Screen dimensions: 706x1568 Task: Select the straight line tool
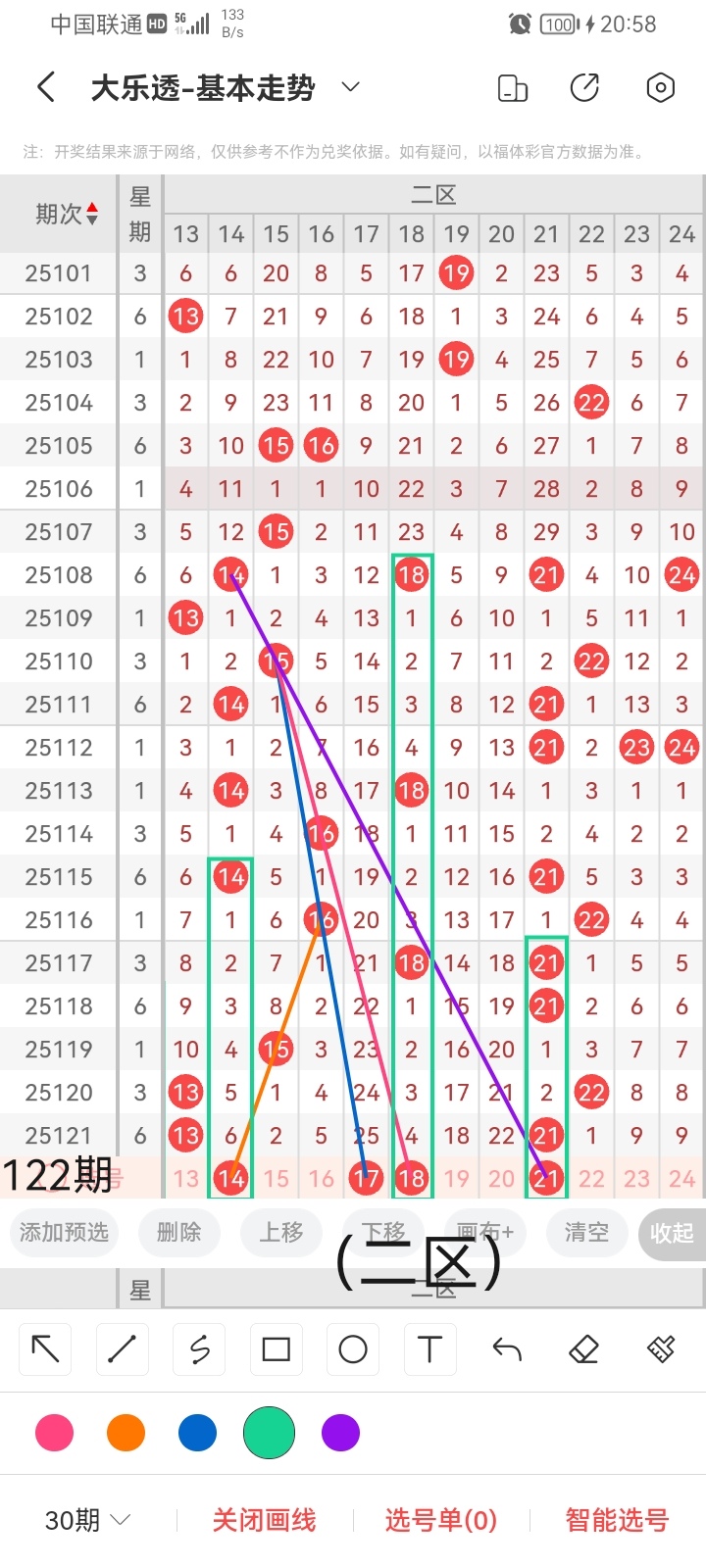point(122,1349)
